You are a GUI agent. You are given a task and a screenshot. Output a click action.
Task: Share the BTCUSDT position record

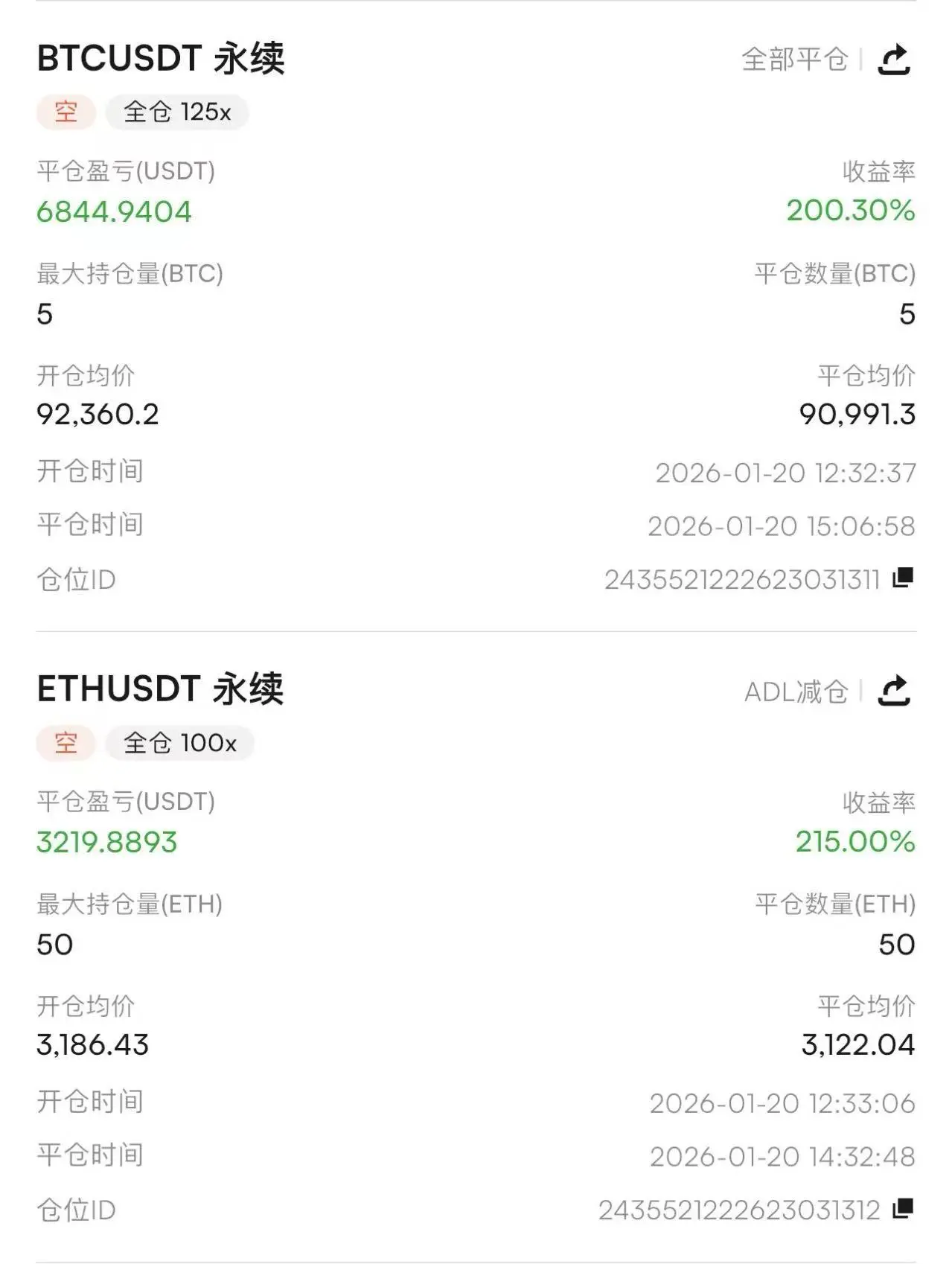pos(894,60)
